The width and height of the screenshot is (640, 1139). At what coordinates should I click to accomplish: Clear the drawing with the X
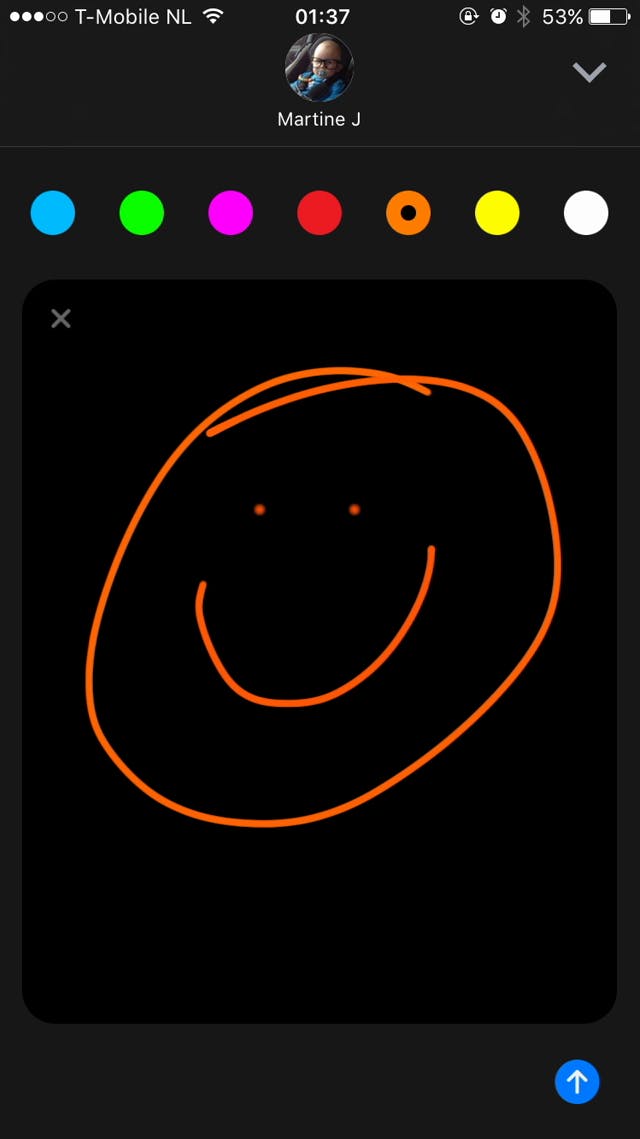(61, 319)
